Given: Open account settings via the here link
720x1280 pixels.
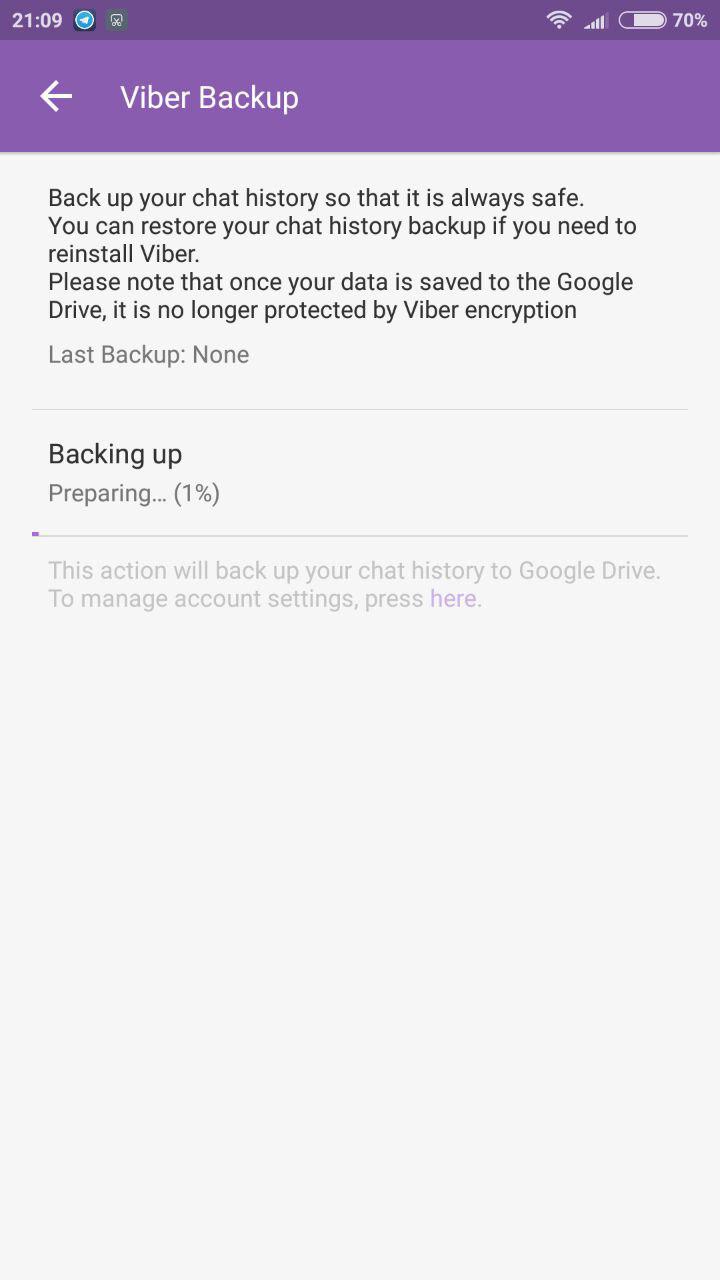Looking at the screenshot, I should tap(453, 598).
